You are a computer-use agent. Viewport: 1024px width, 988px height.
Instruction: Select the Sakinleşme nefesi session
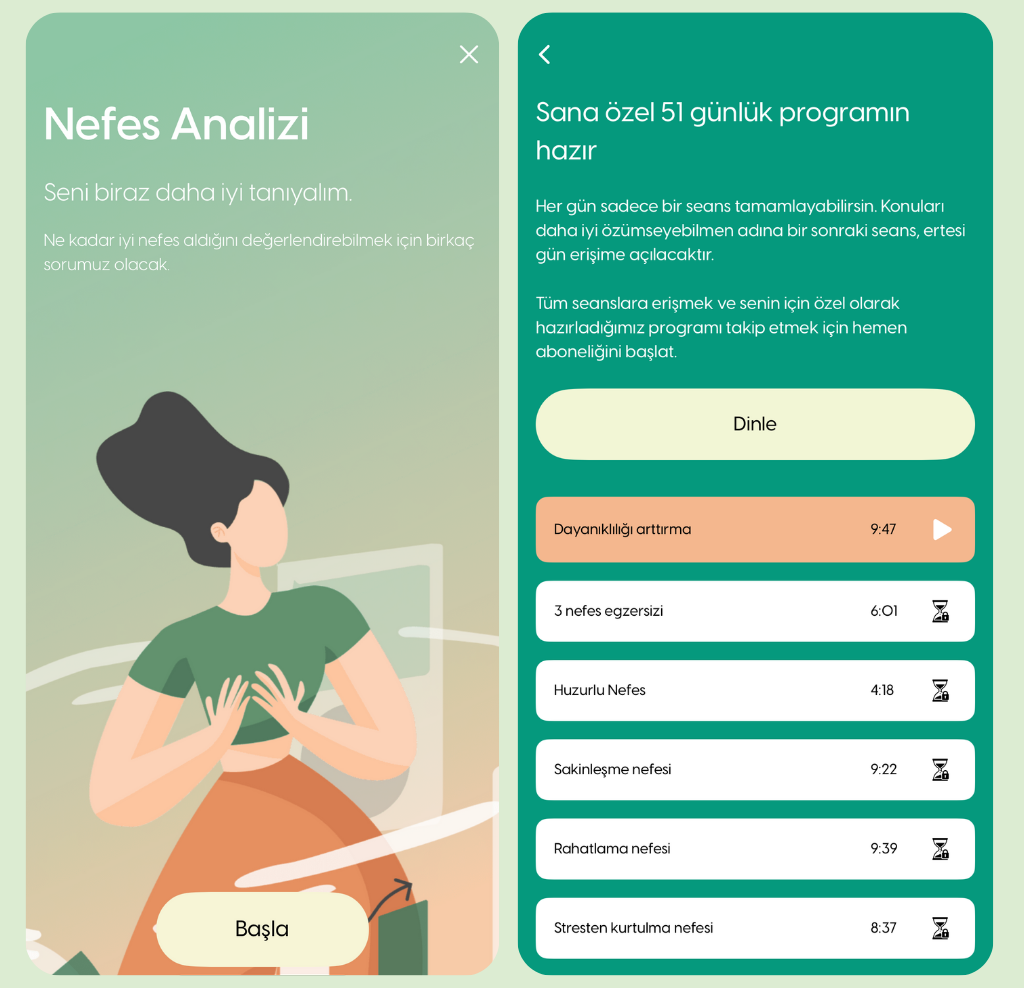(754, 770)
